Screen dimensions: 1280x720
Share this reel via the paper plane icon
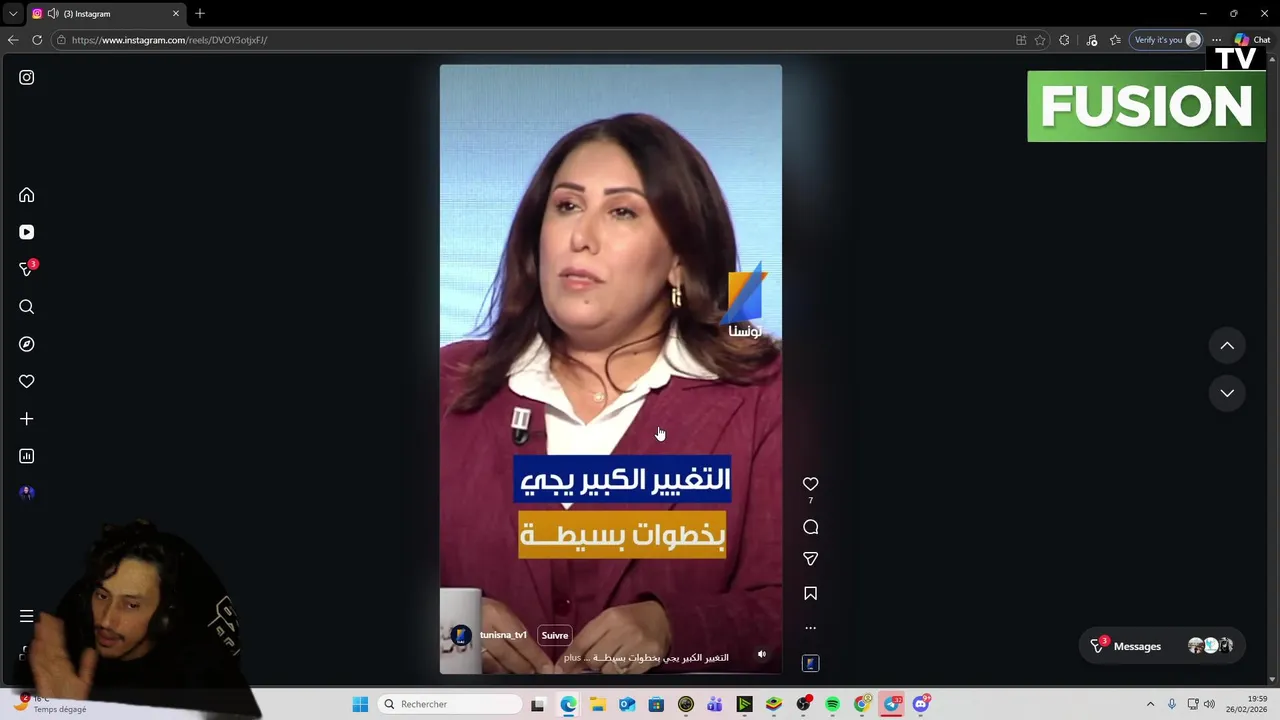click(810, 559)
